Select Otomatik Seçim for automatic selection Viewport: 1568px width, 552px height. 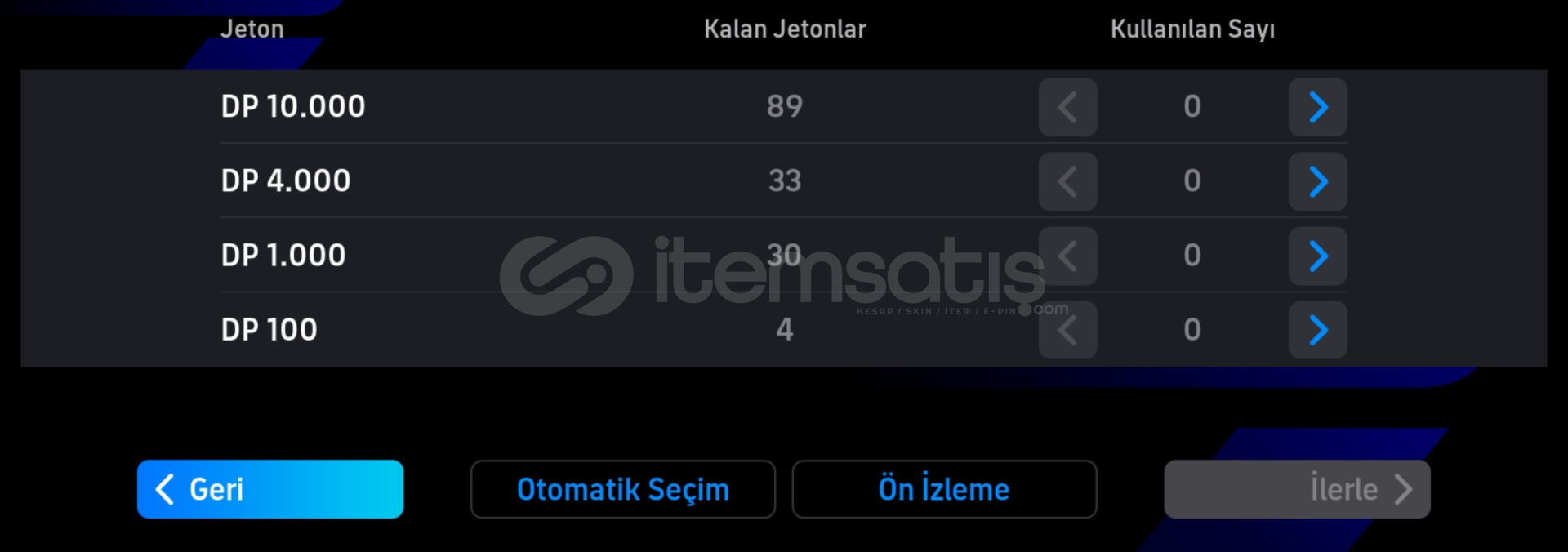(622, 489)
